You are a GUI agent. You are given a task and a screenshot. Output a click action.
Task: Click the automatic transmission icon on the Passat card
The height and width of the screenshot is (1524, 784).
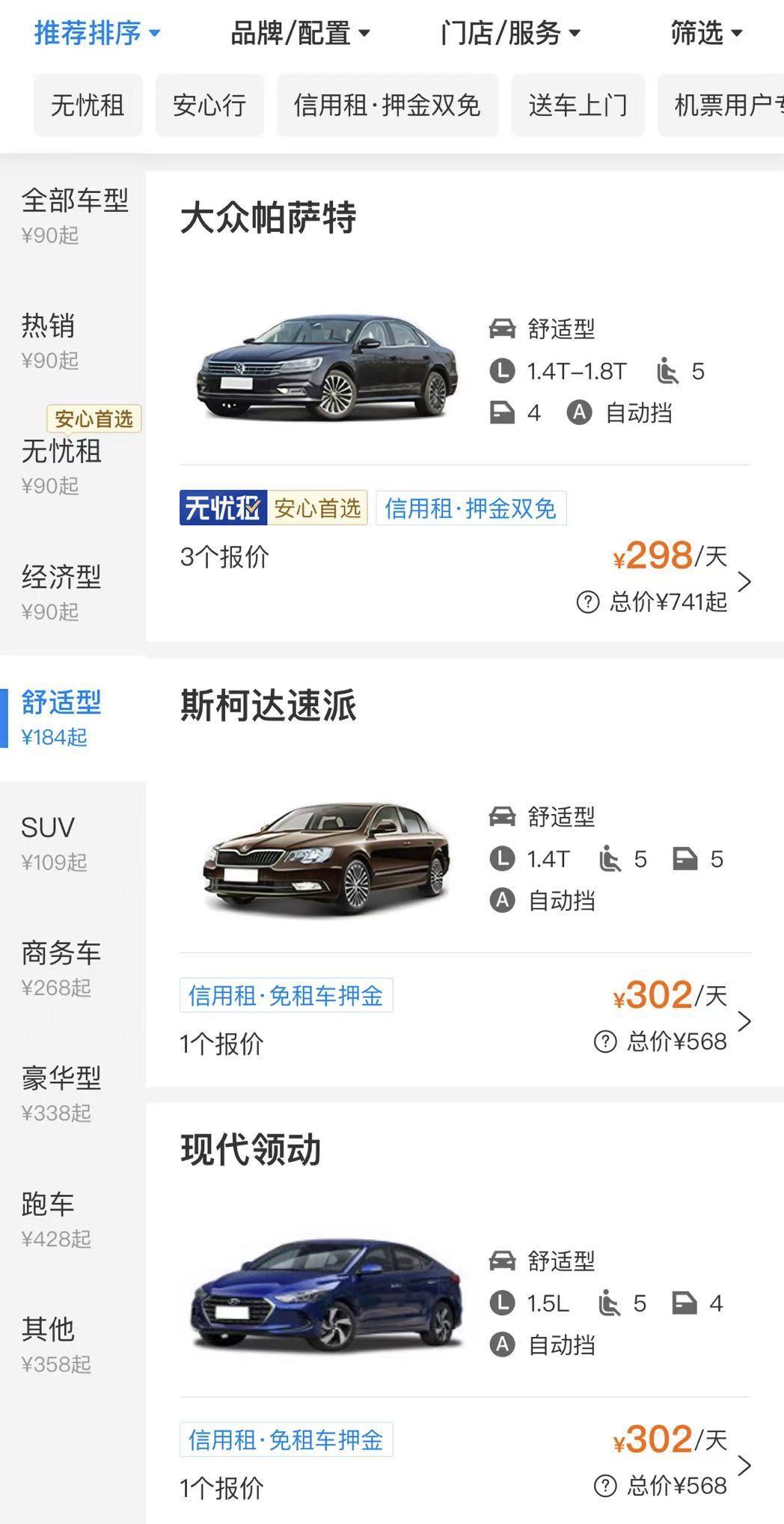point(580,412)
